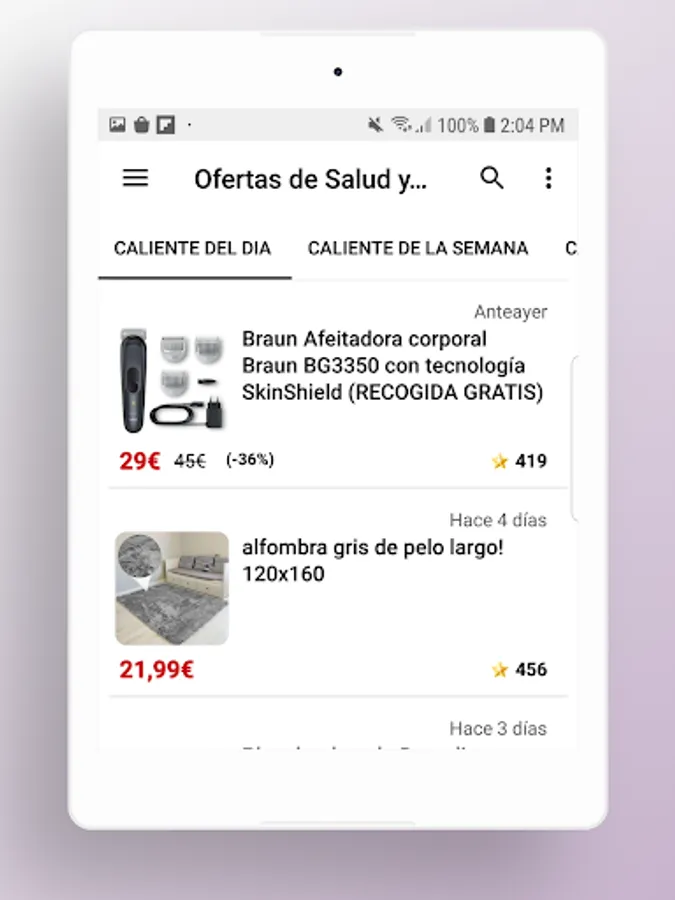Open the hamburger drawer menu
Image resolution: width=675 pixels, height=900 pixels.
coord(135,178)
